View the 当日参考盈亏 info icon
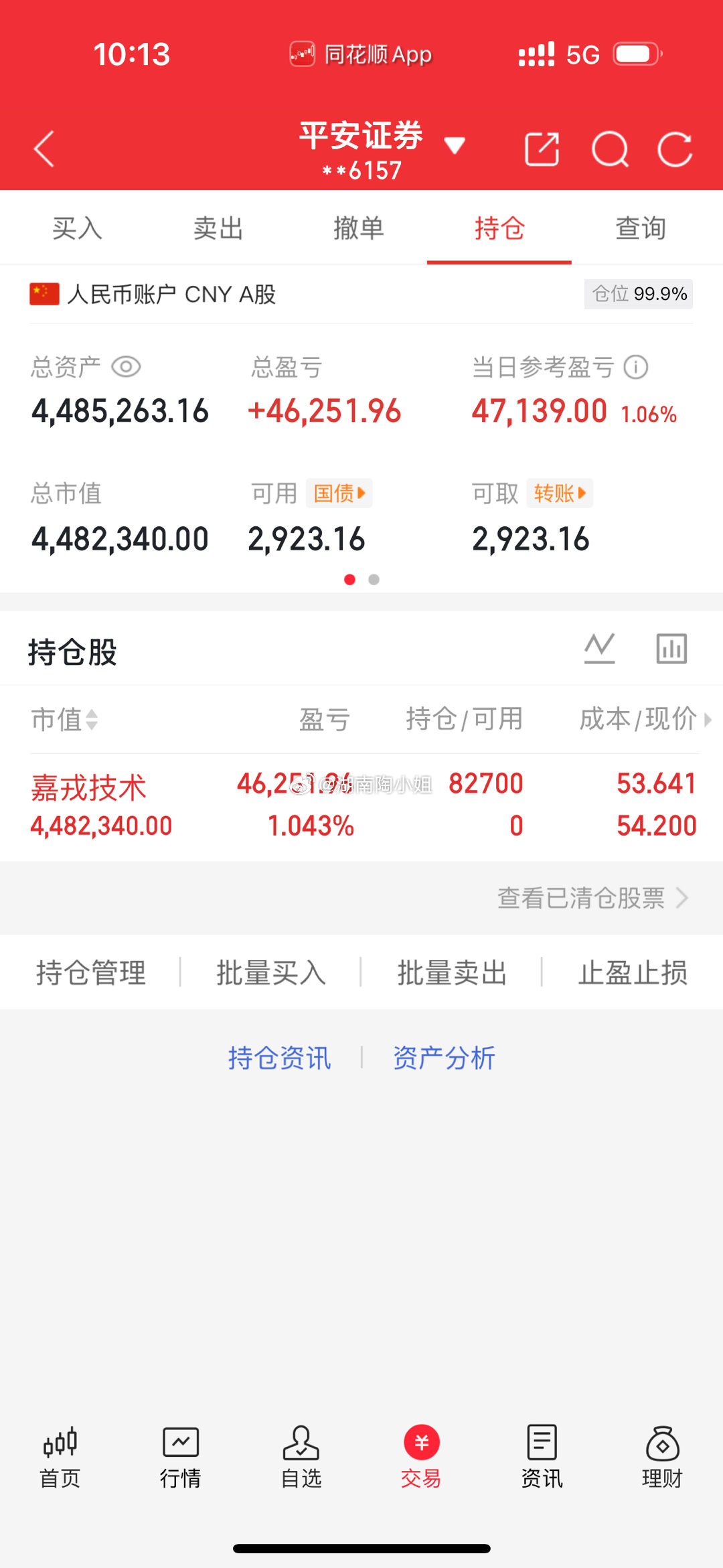 coord(635,367)
